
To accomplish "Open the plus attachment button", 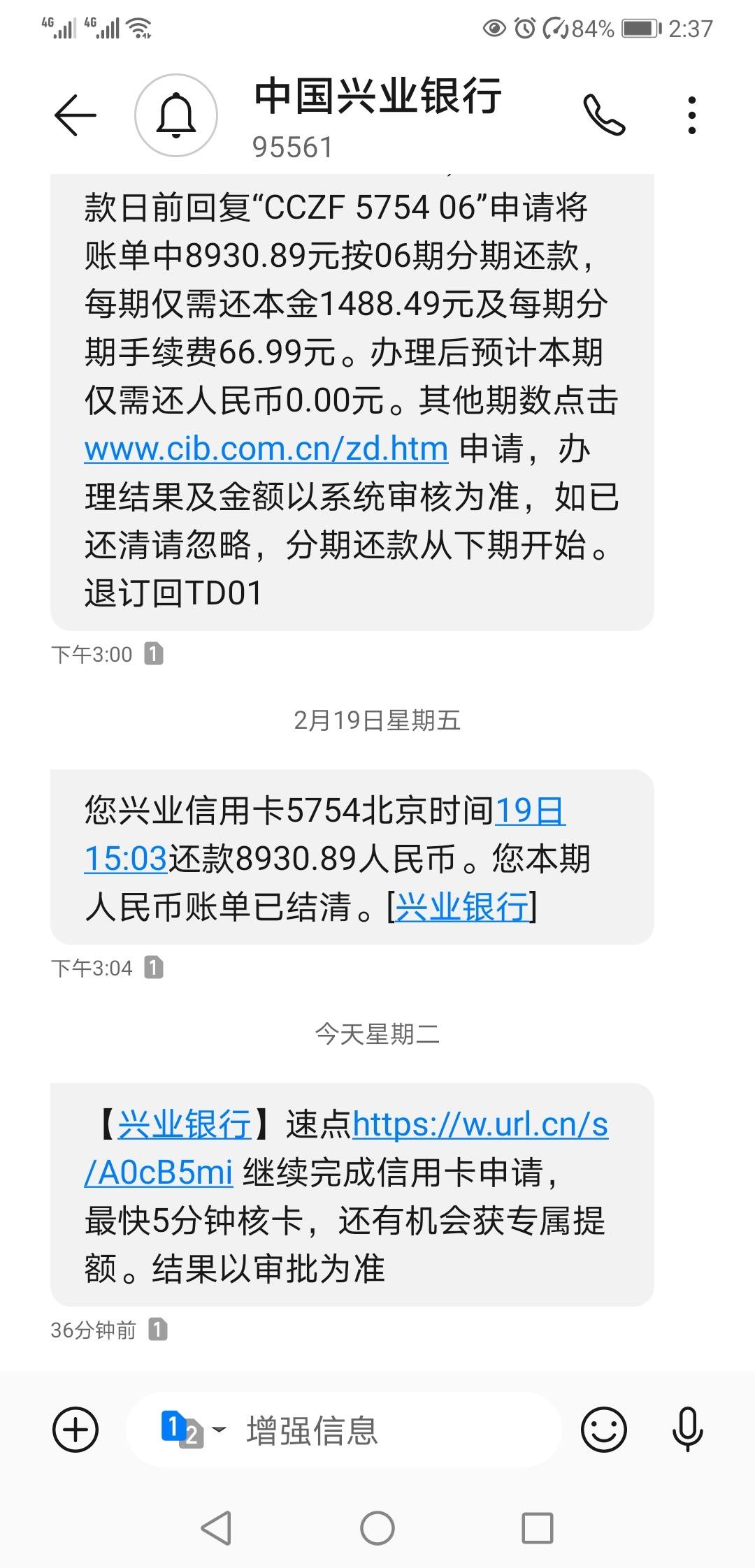I will tap(75, 1430).
